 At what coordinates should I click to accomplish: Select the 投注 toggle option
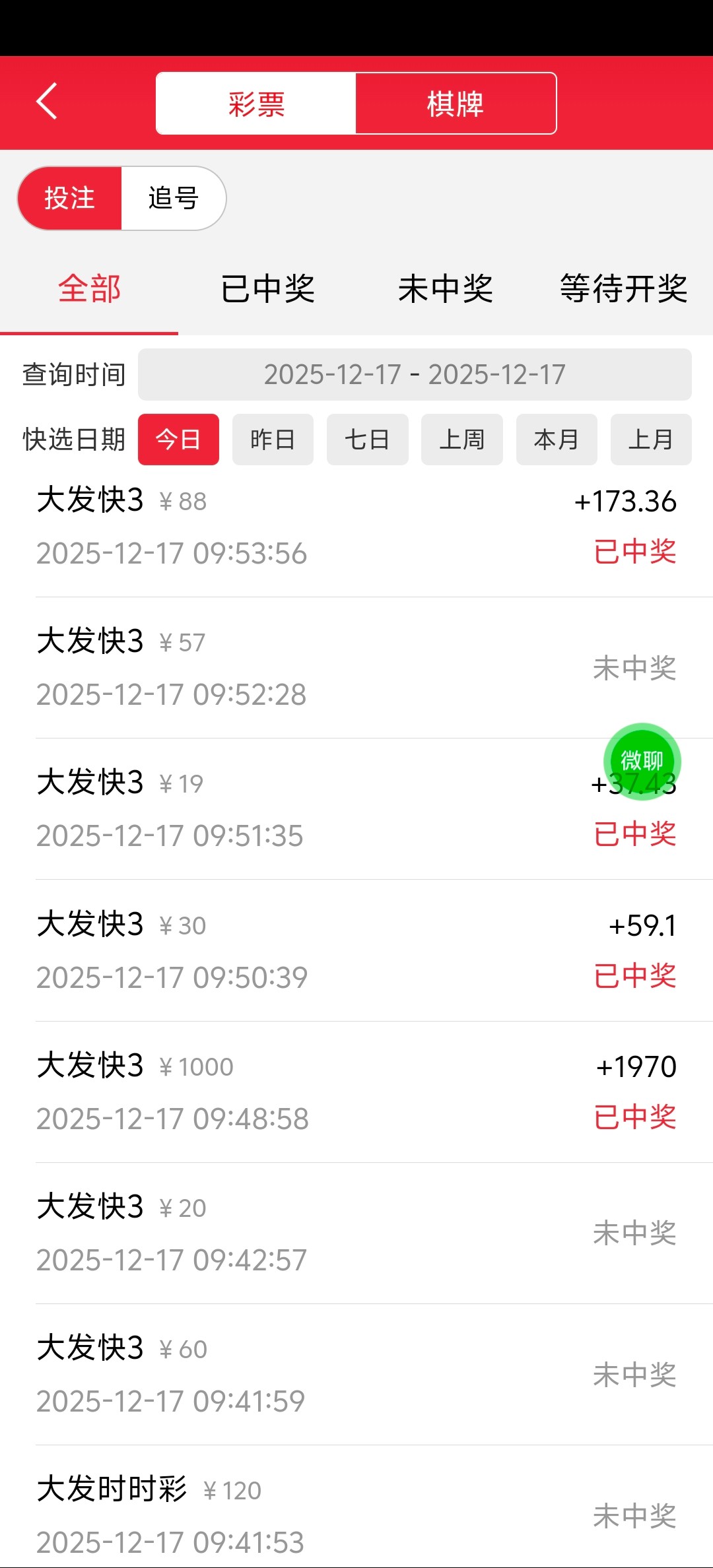[70, 198]
